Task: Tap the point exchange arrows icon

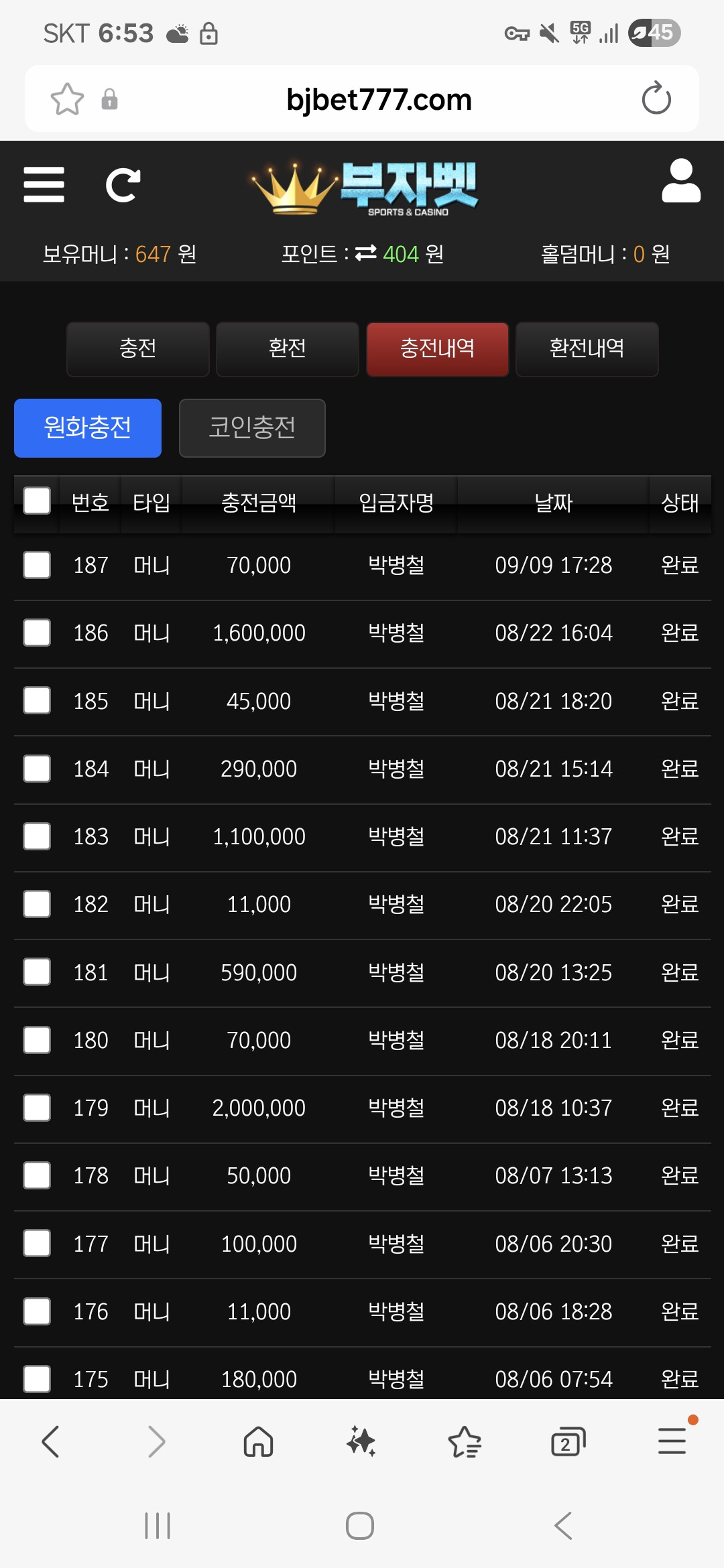Action: coord(366,253)
